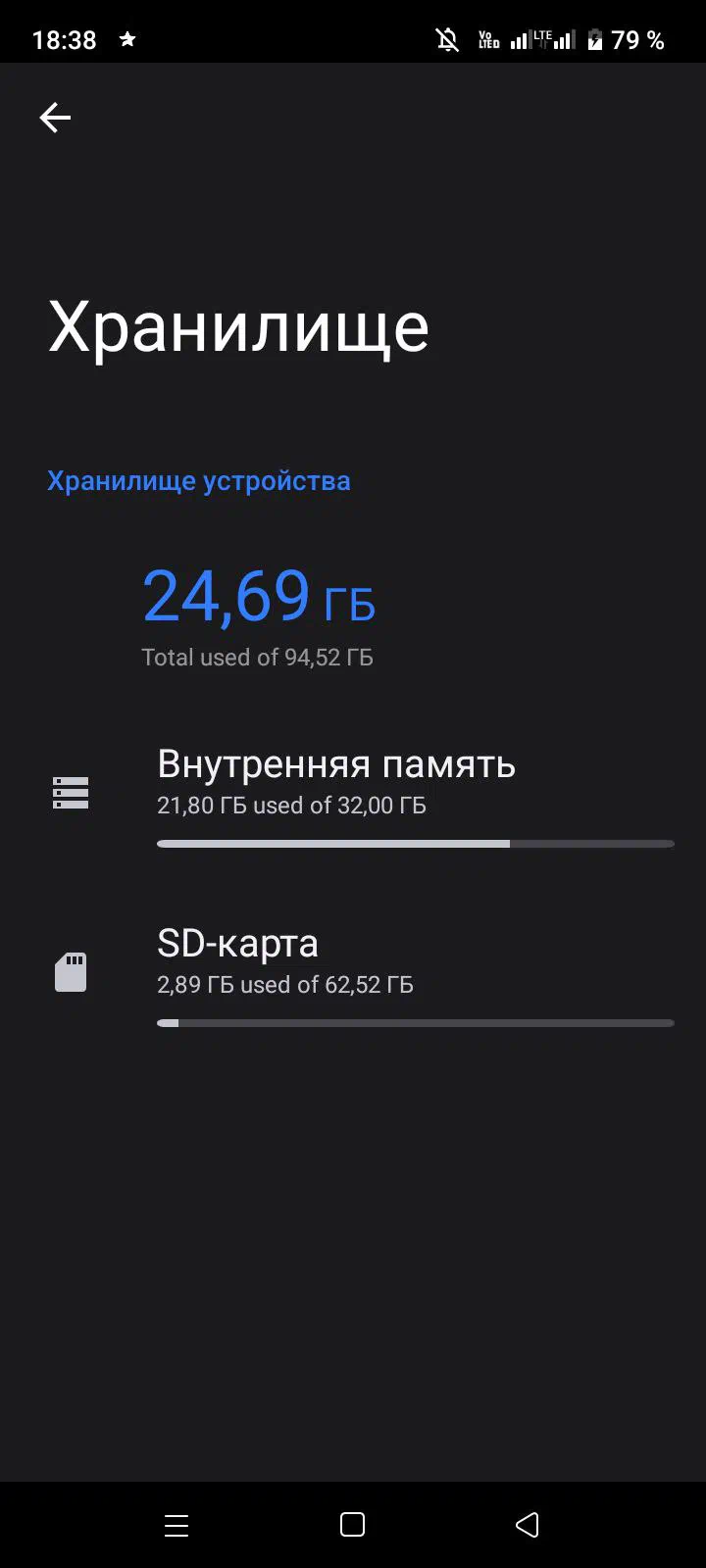
Task: Open Внутренняя память storage details
Action: pyautogui.click(x=353, y=795)
